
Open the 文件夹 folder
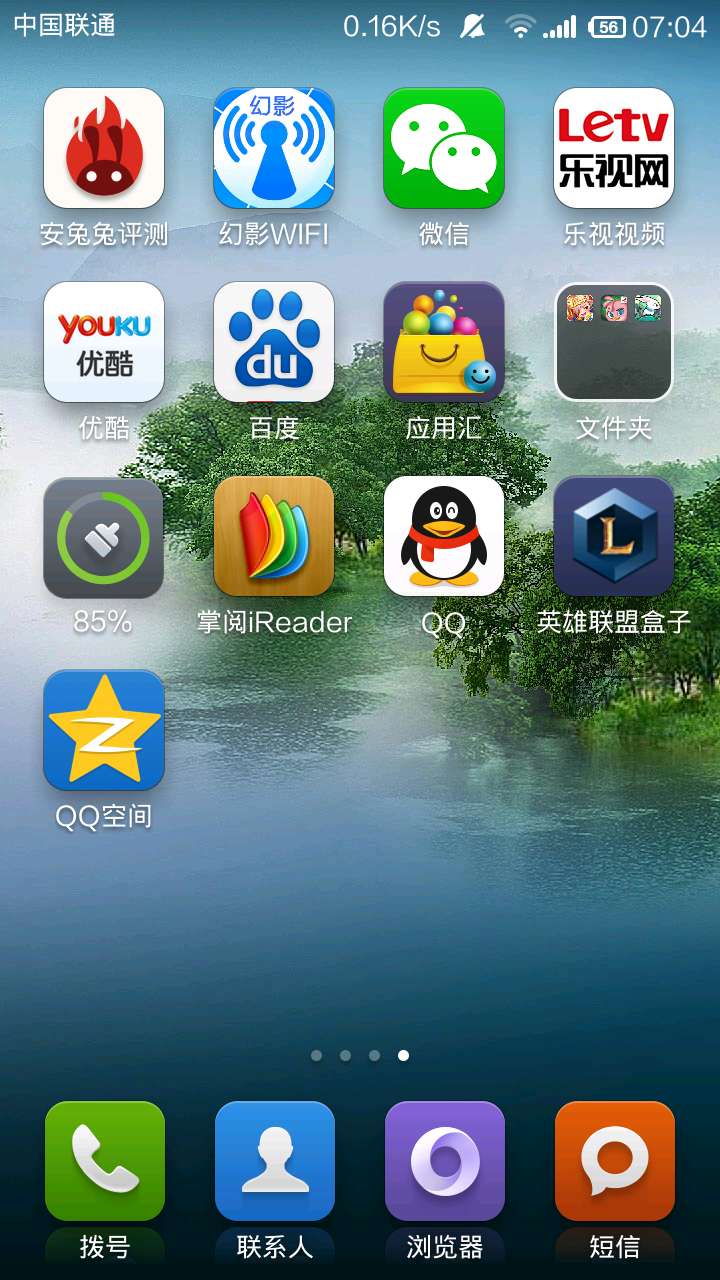[x=614, y=342]
